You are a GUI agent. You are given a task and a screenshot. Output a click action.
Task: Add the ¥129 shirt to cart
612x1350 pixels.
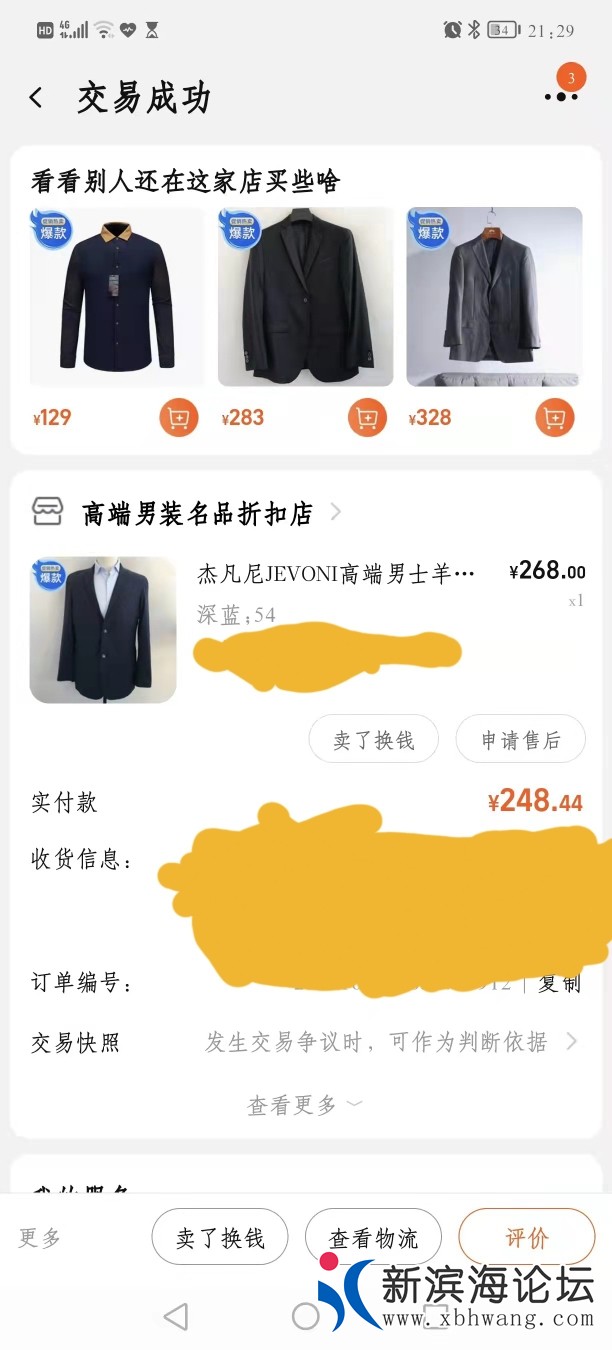coord(179,417)
